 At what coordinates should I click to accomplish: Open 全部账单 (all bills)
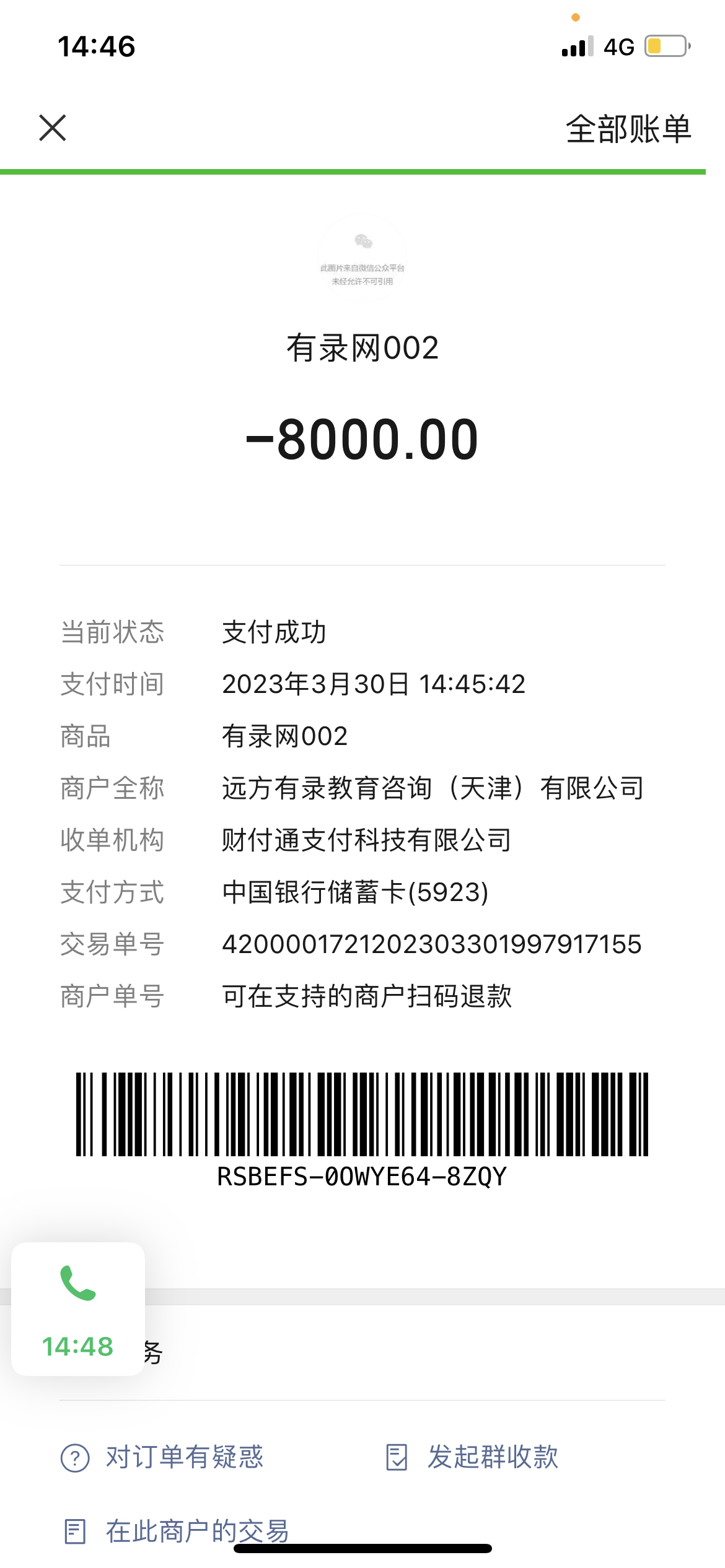click(628, 129)
